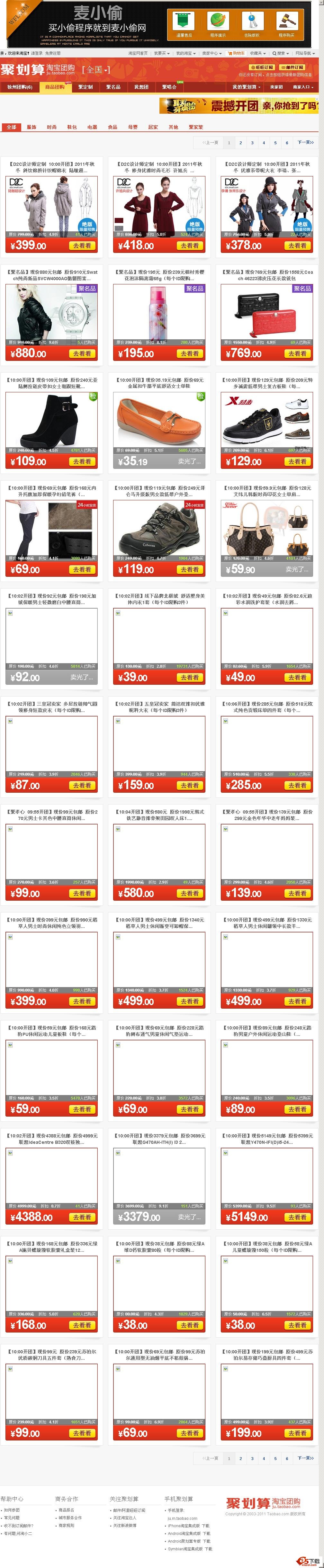The width and height of the screenshot is (324, 1568).
Task: Tap 去看看 on the ¥109.00 ankle boots
Action: pyautogui.click(x=82, y=461)
